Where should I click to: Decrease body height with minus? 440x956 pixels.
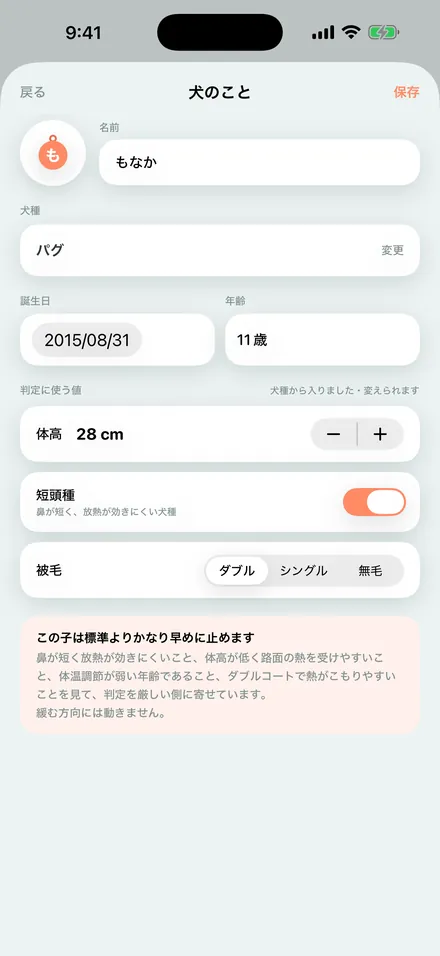tap(333, 434)
